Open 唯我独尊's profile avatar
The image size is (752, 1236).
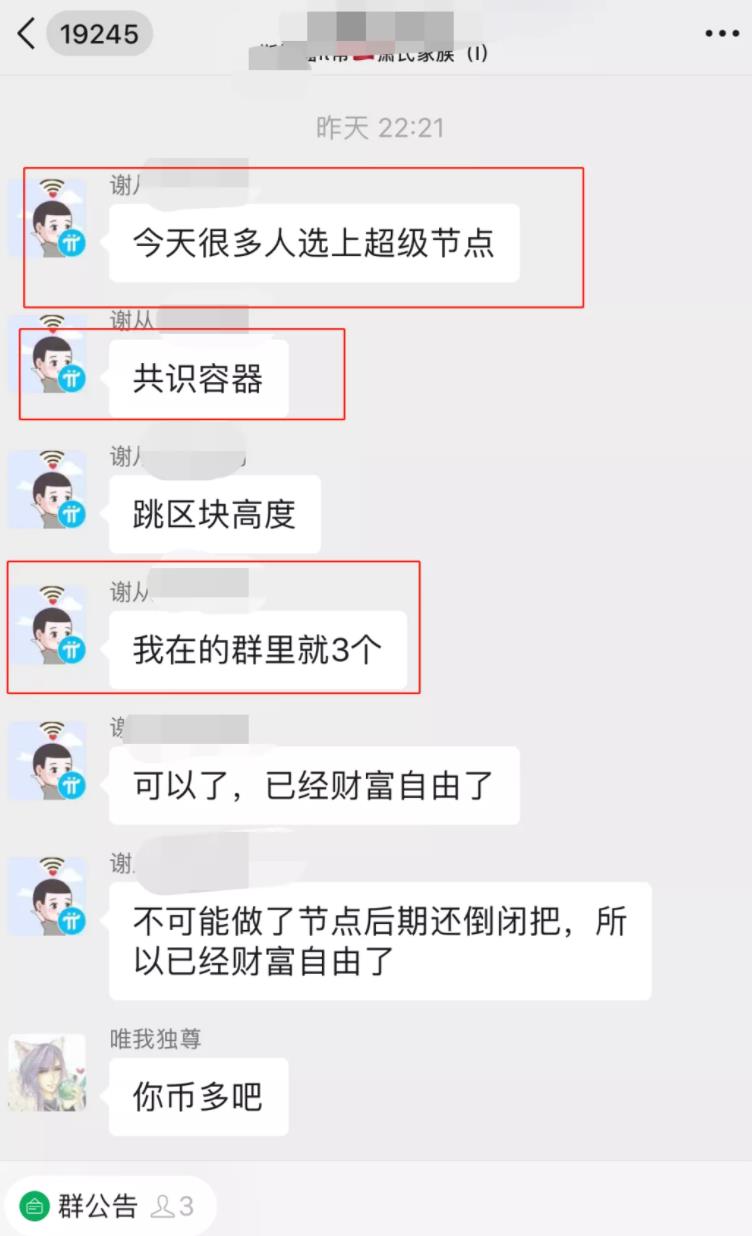tap(47, 1072)
